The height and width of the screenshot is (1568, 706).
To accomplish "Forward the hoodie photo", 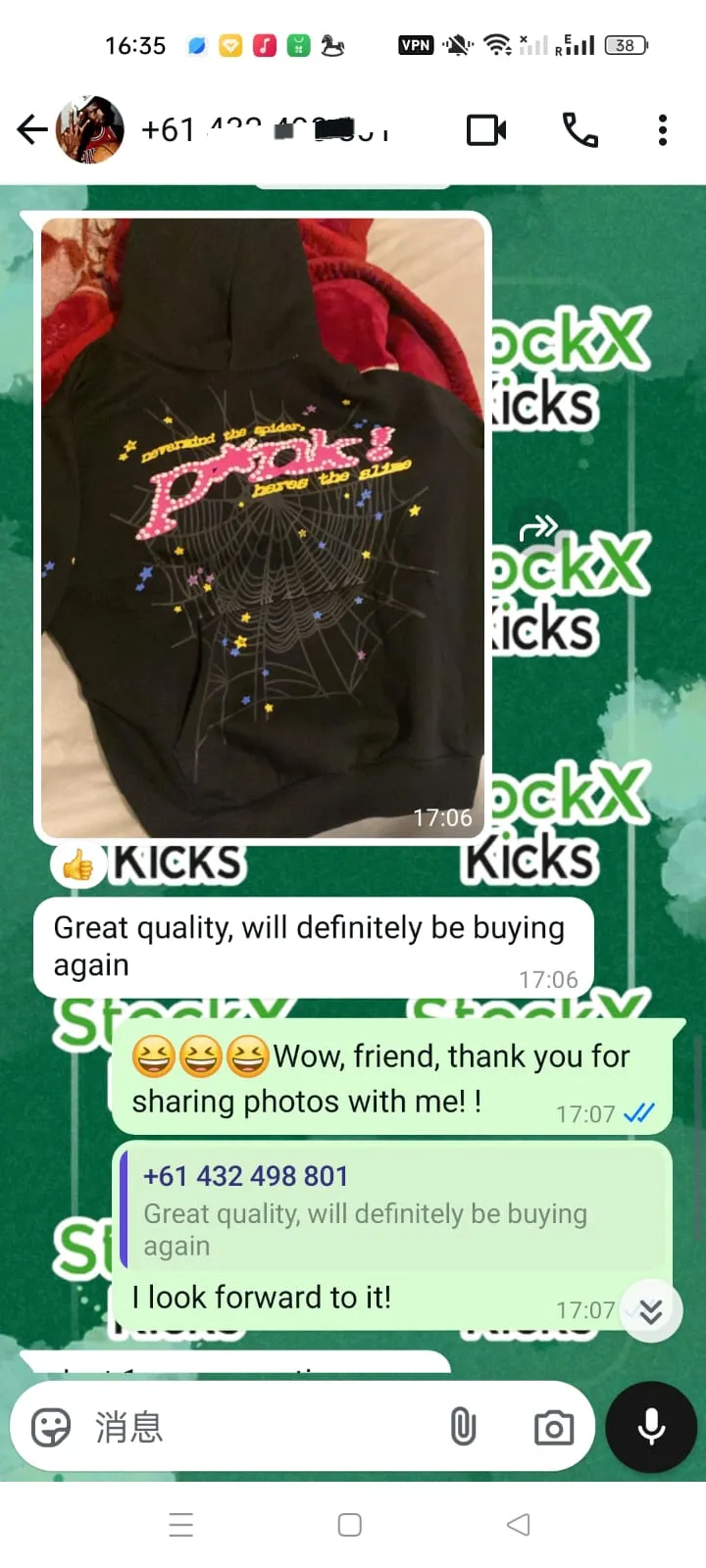I will tap(538, 529).
